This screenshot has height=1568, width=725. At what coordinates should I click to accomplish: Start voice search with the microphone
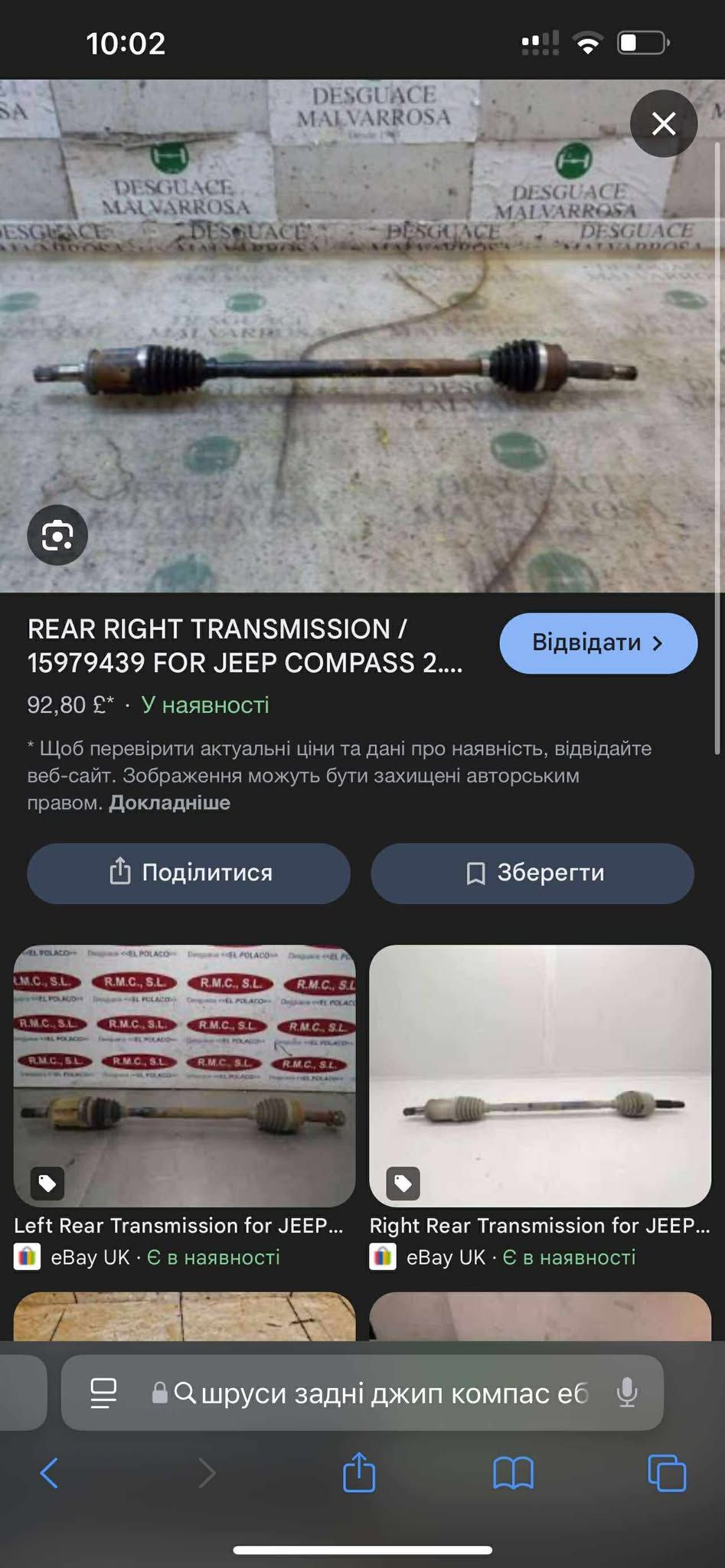(626, 1393)
